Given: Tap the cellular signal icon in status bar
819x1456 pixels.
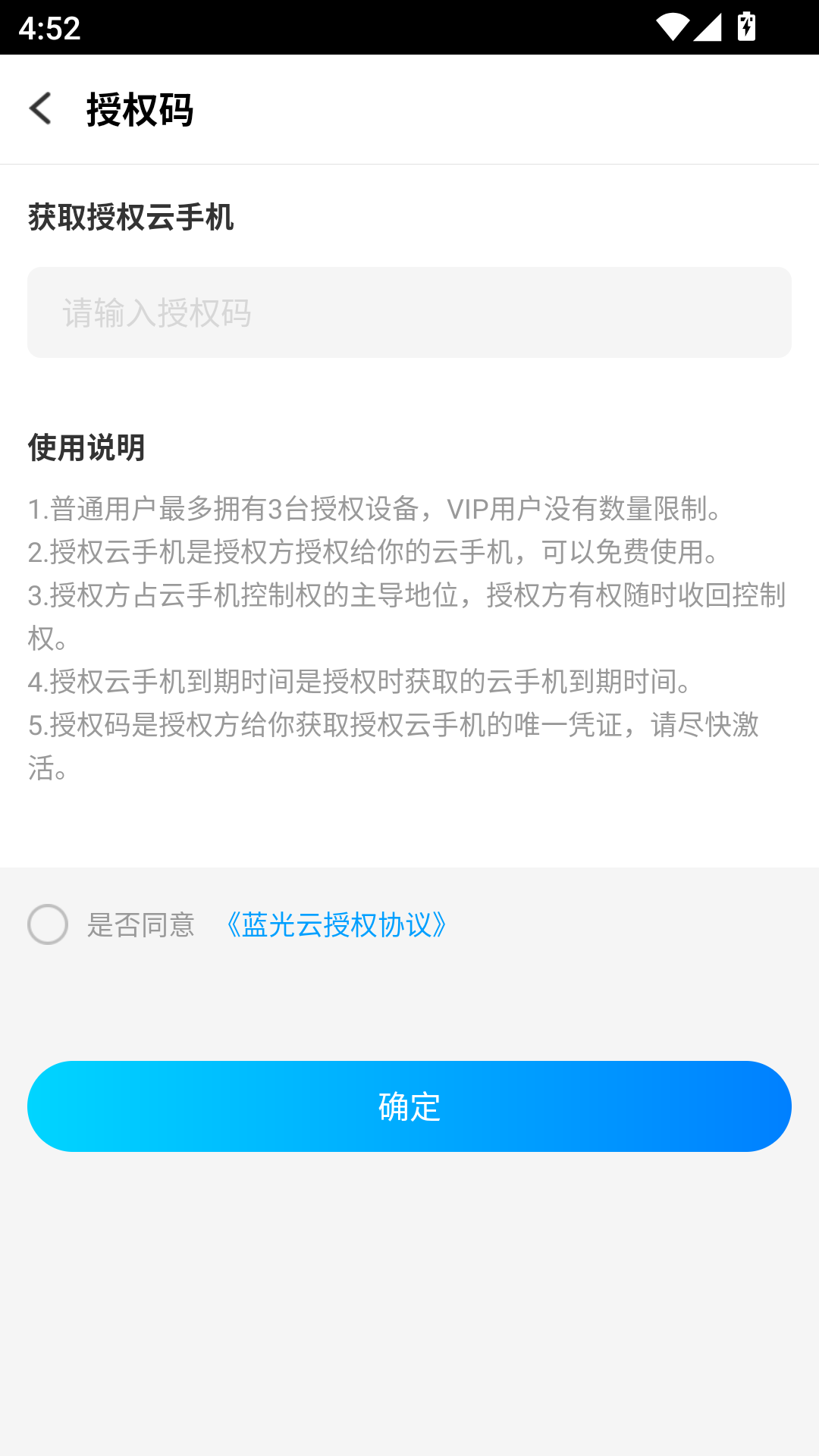Looking at the screenshot, I should coord(707,25).
